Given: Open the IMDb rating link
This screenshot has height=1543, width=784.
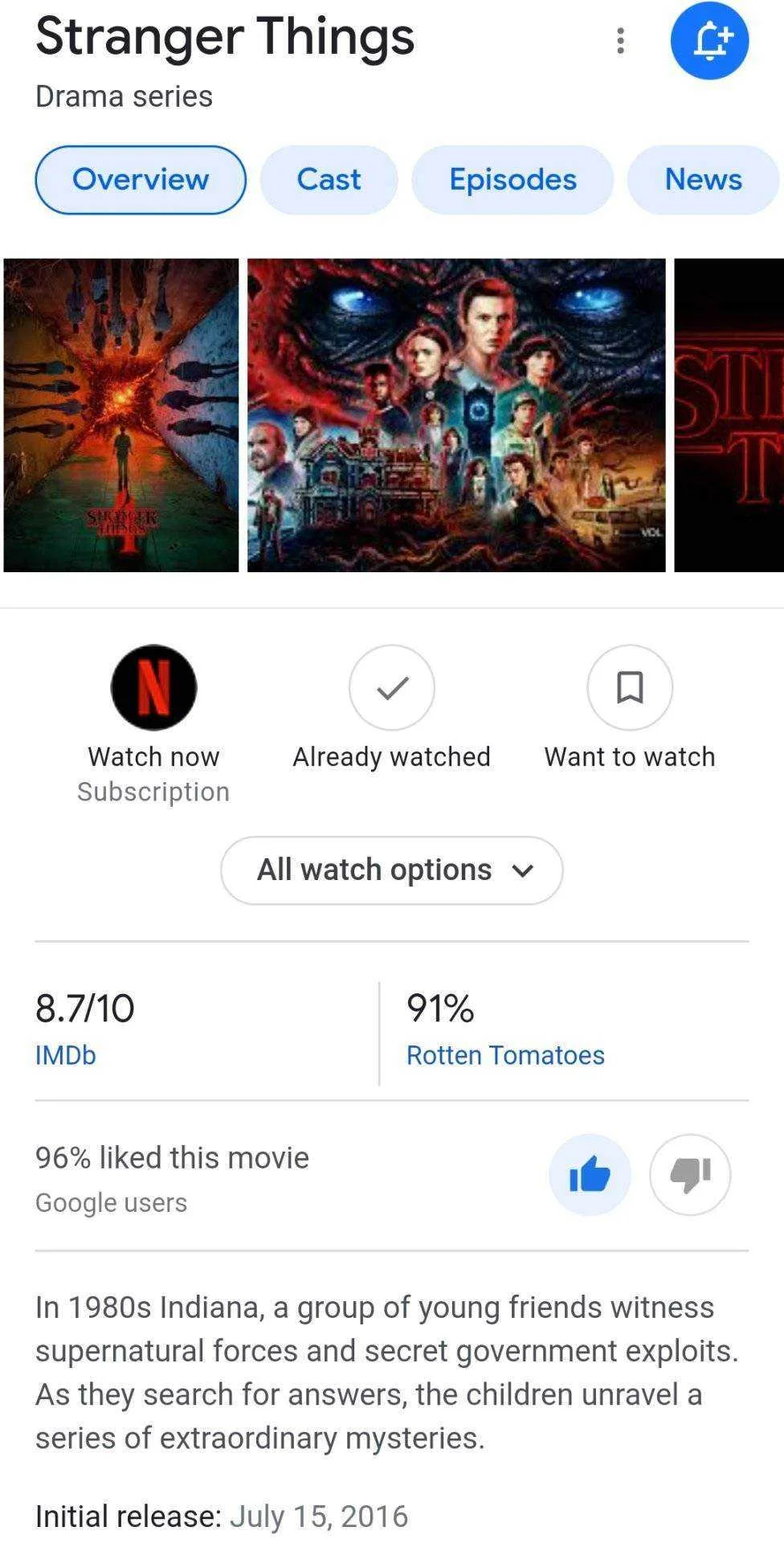Looking at the screenshot, I should 65,1055.
